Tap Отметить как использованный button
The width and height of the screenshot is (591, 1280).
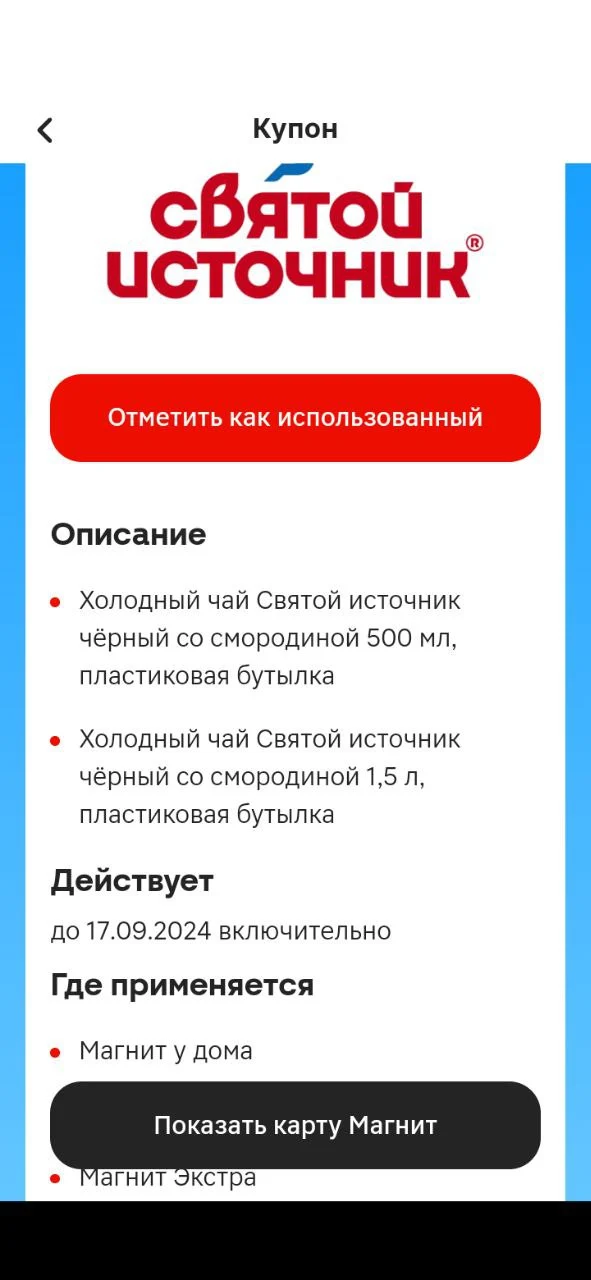pos(295,418)
